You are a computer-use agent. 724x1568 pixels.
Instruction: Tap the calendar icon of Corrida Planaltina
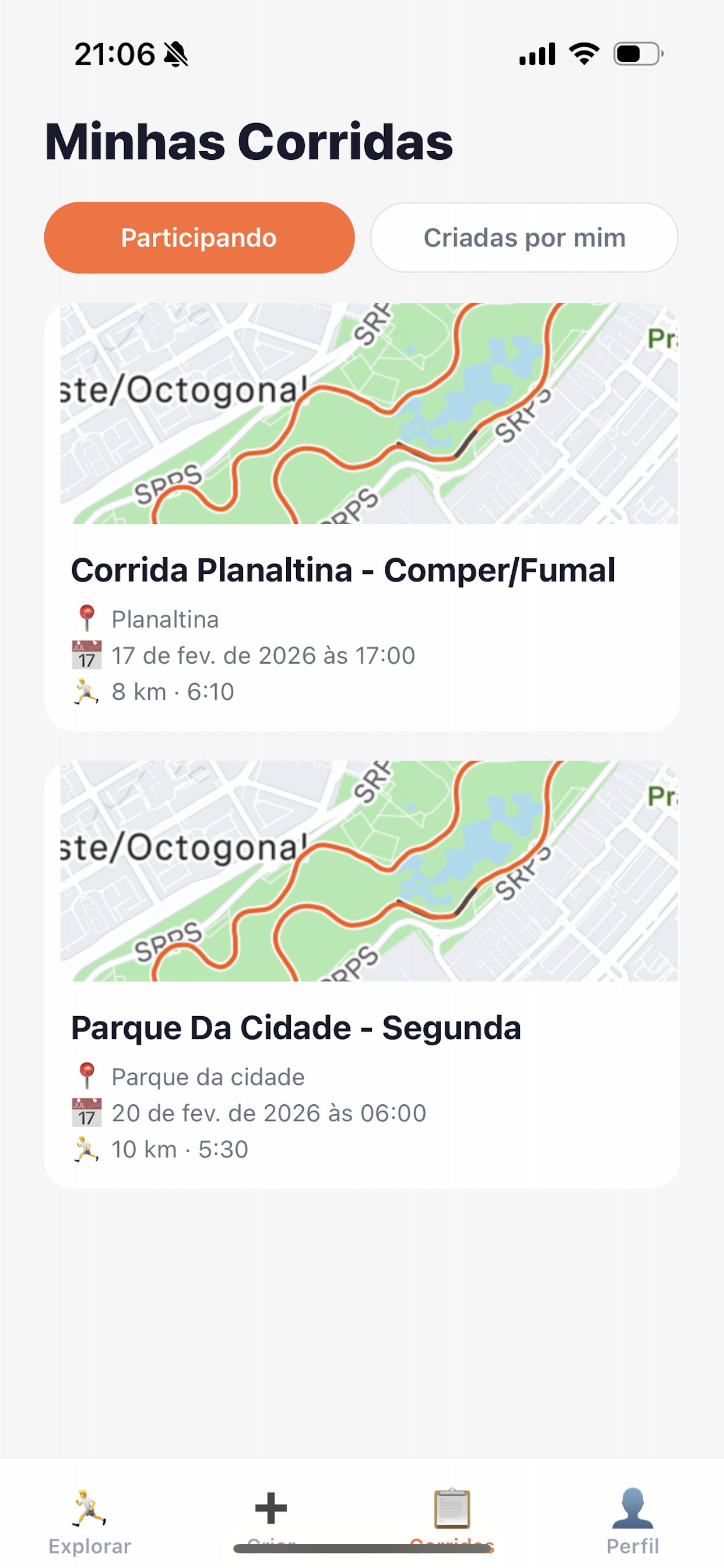(x=86, y=656)
